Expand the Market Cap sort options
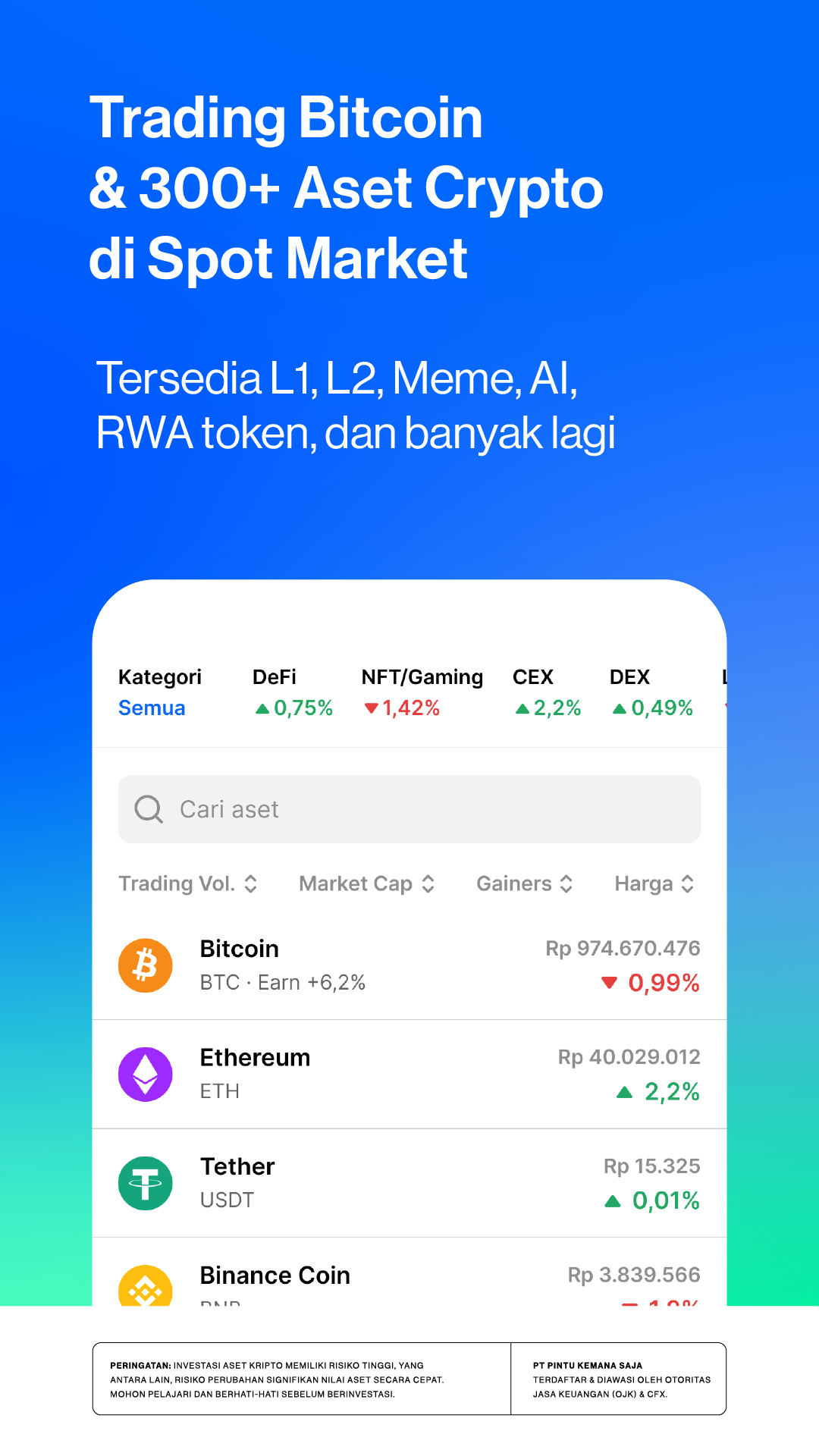 point(367,883)
